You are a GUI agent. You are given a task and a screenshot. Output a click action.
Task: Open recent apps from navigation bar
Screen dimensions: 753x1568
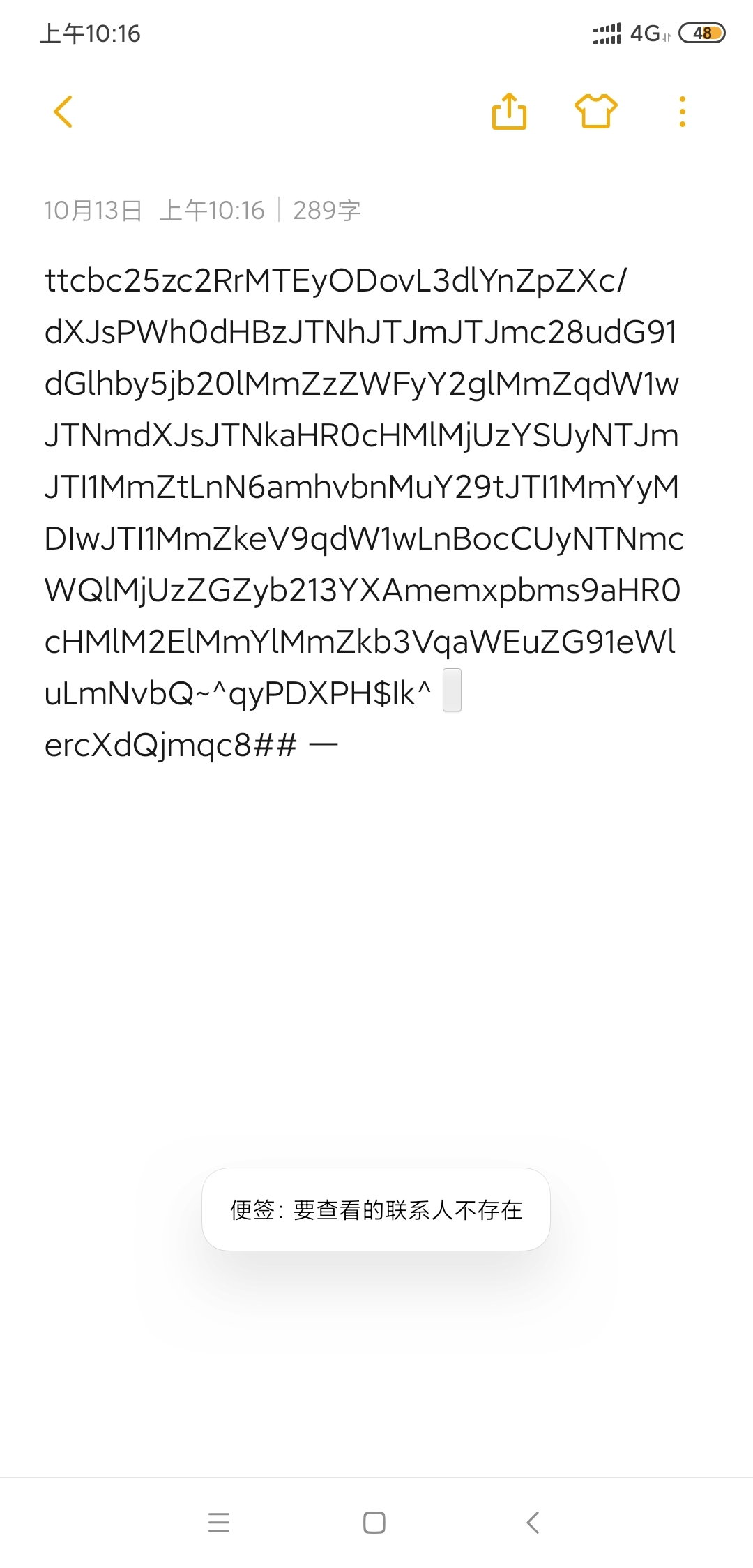219,1523
